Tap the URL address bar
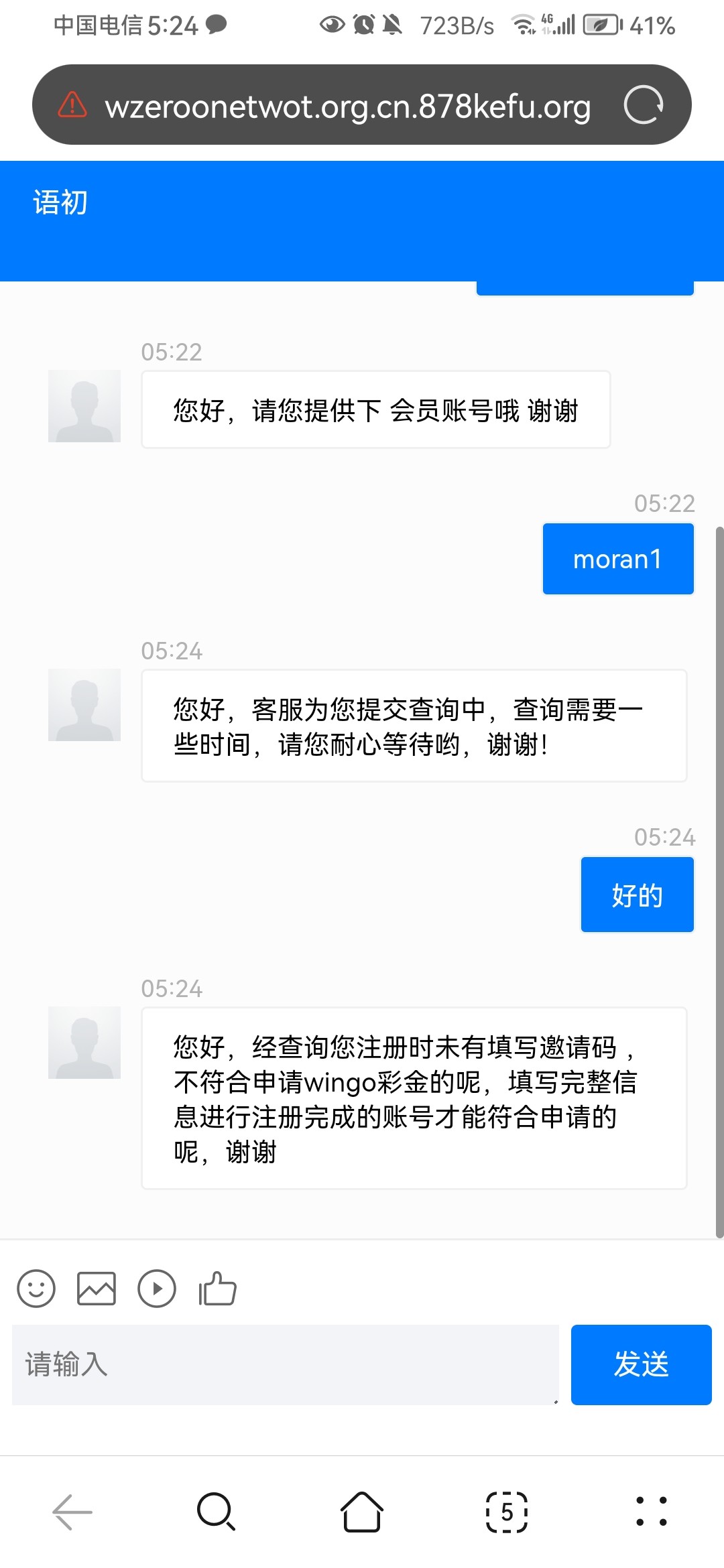Screen dimensions: 724x1568 (x=347, y=106)
